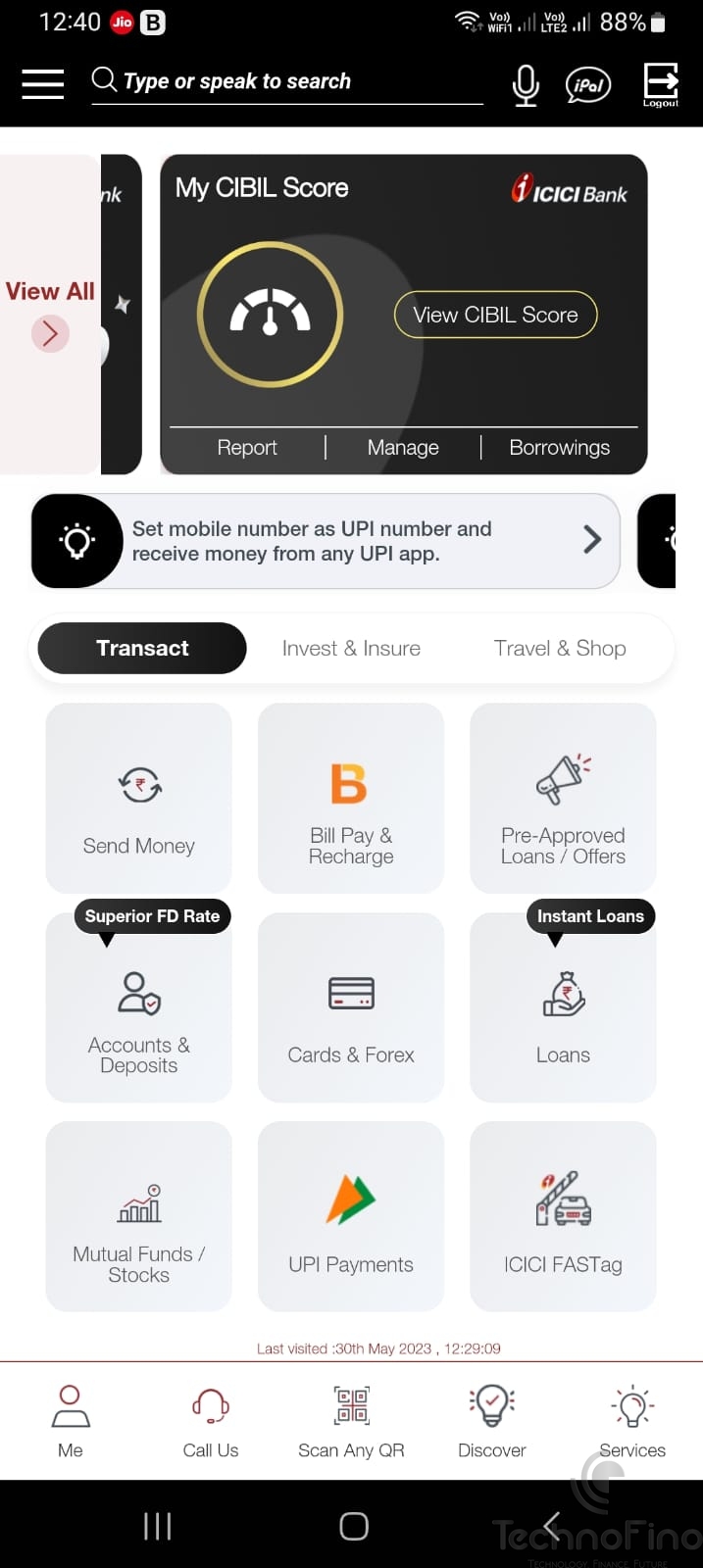703x1568 pixels.
Task: Tap the Type or speak to search box
Action: [x=286, y=81]
